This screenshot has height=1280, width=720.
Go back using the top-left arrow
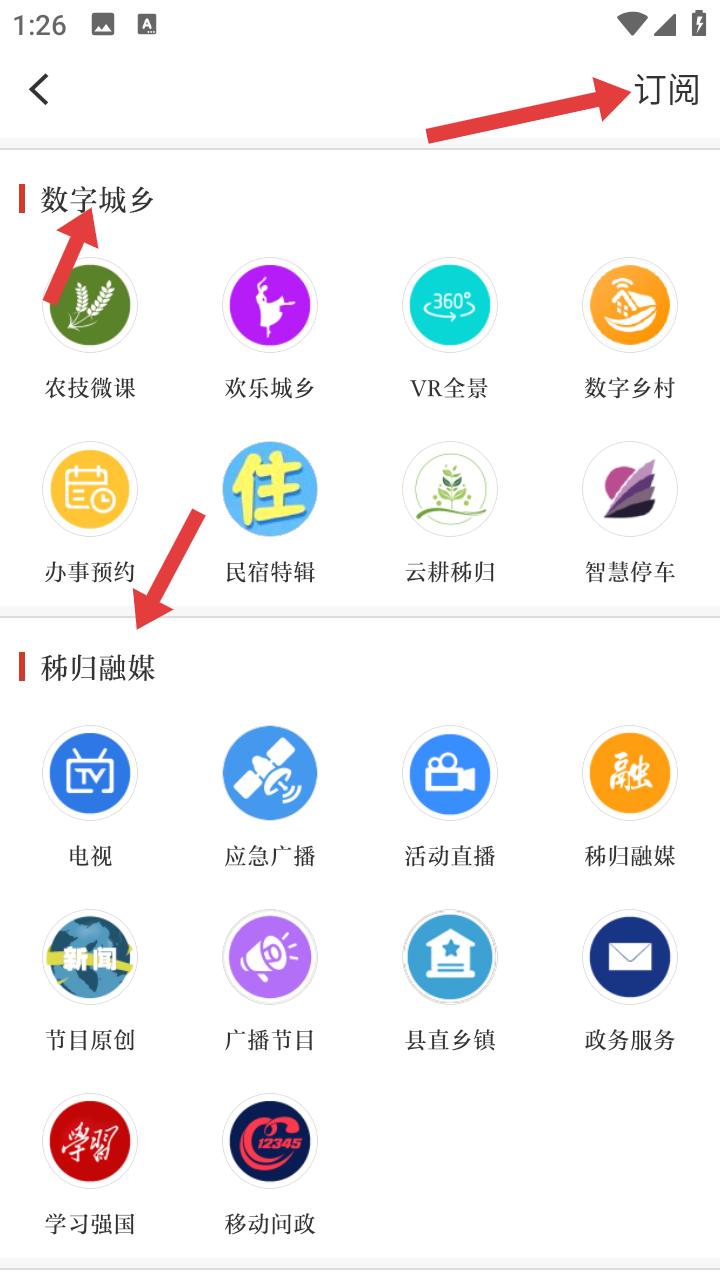click(39, 90)
